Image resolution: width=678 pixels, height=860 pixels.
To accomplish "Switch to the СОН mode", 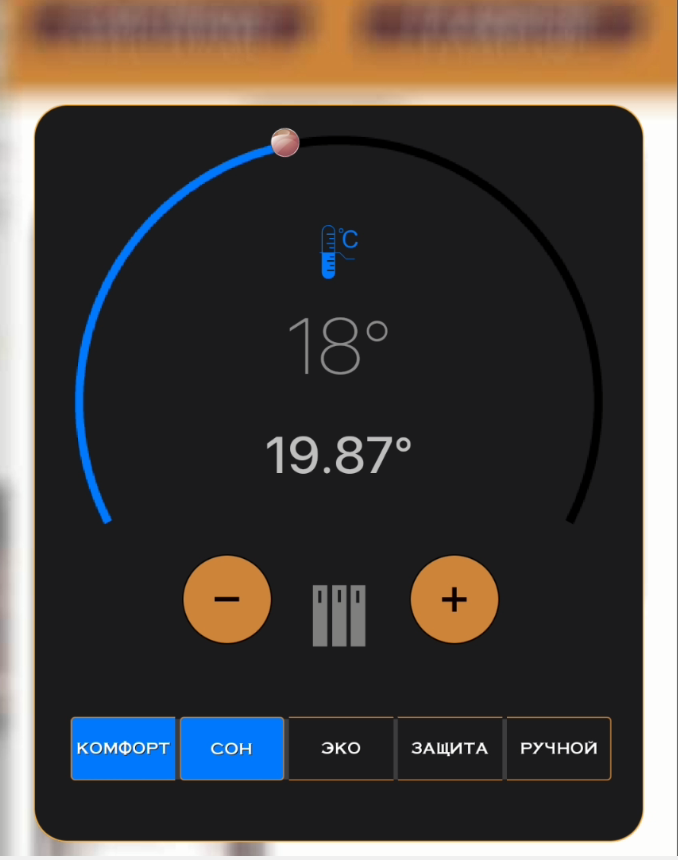I will click(232, 748).
